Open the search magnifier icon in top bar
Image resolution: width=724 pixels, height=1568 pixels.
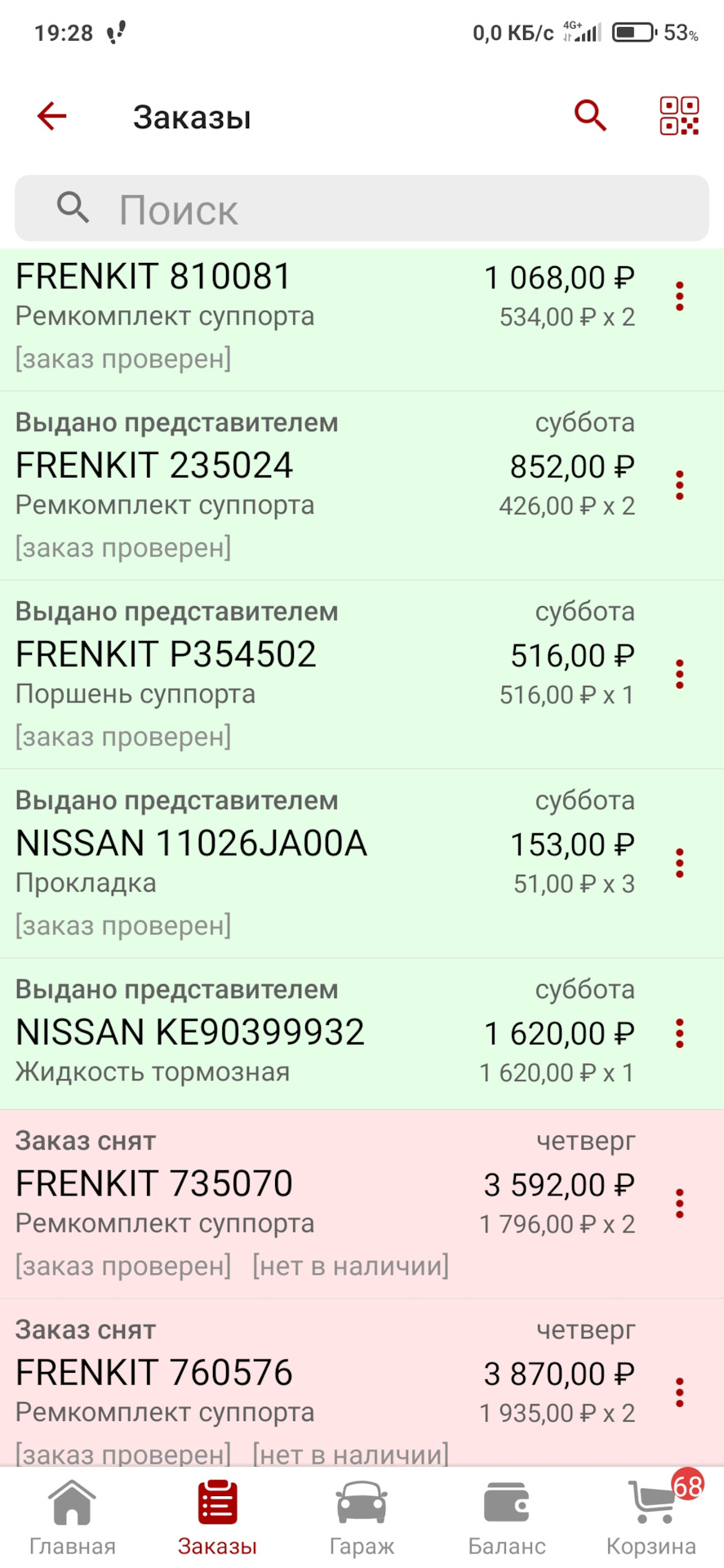pyautogui.click(x=590, y=115)
